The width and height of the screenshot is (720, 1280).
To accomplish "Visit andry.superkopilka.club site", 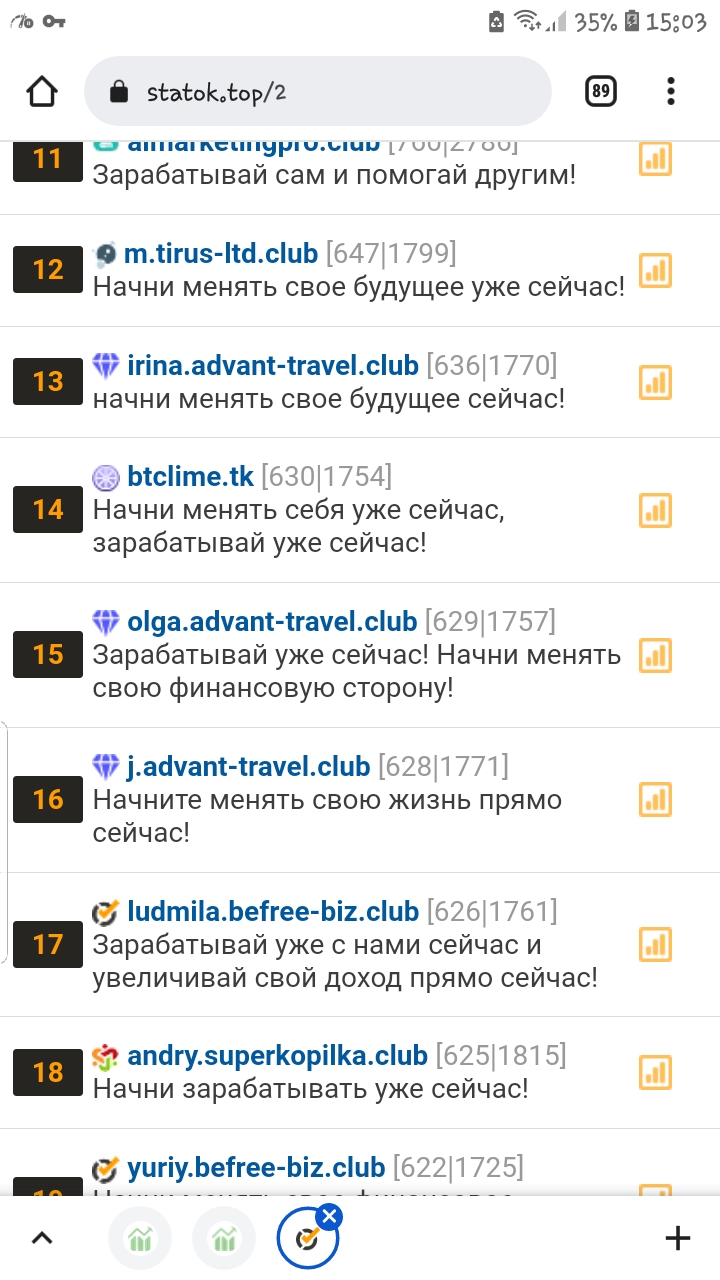I will pos(277,1056).
